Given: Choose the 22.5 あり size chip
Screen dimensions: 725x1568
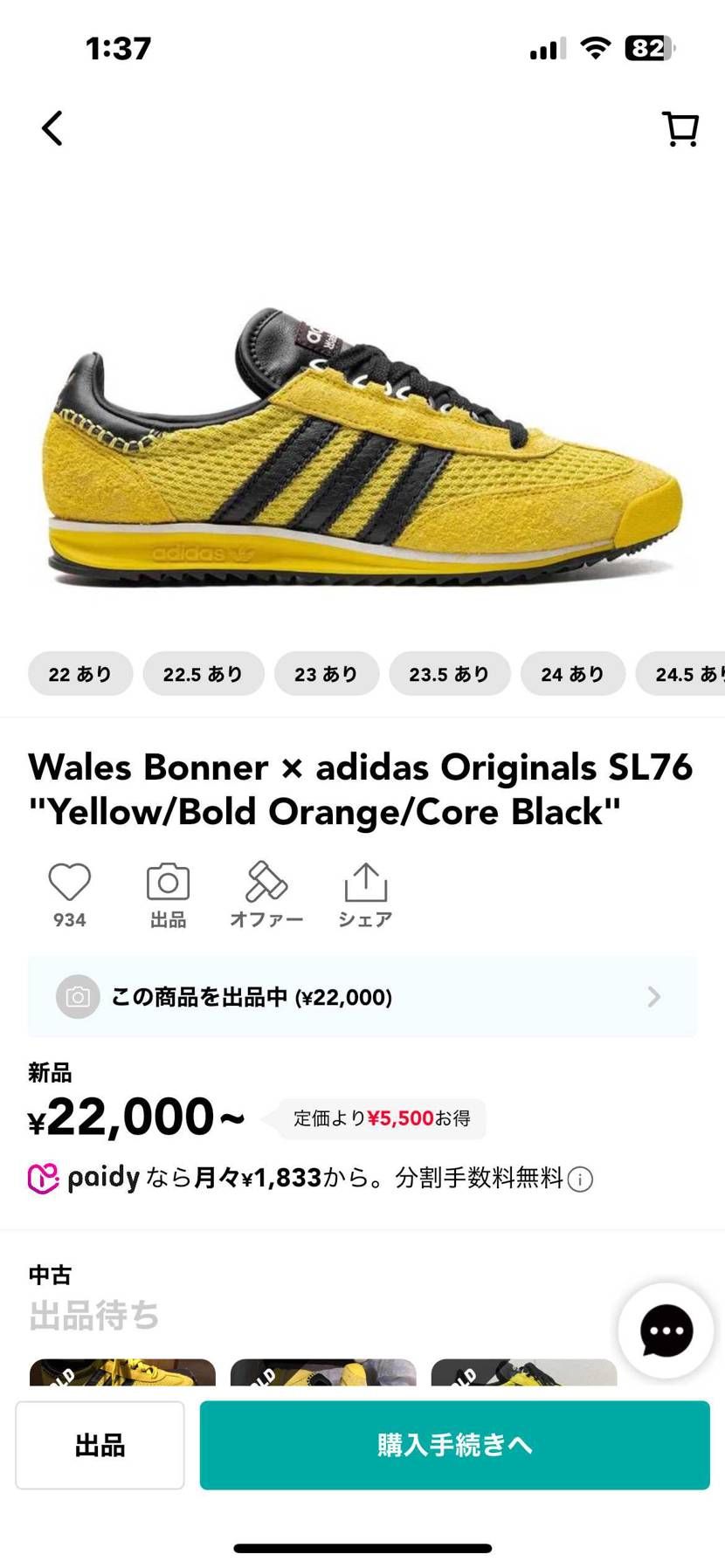Looking at the screenshot, I should (203, 674).
